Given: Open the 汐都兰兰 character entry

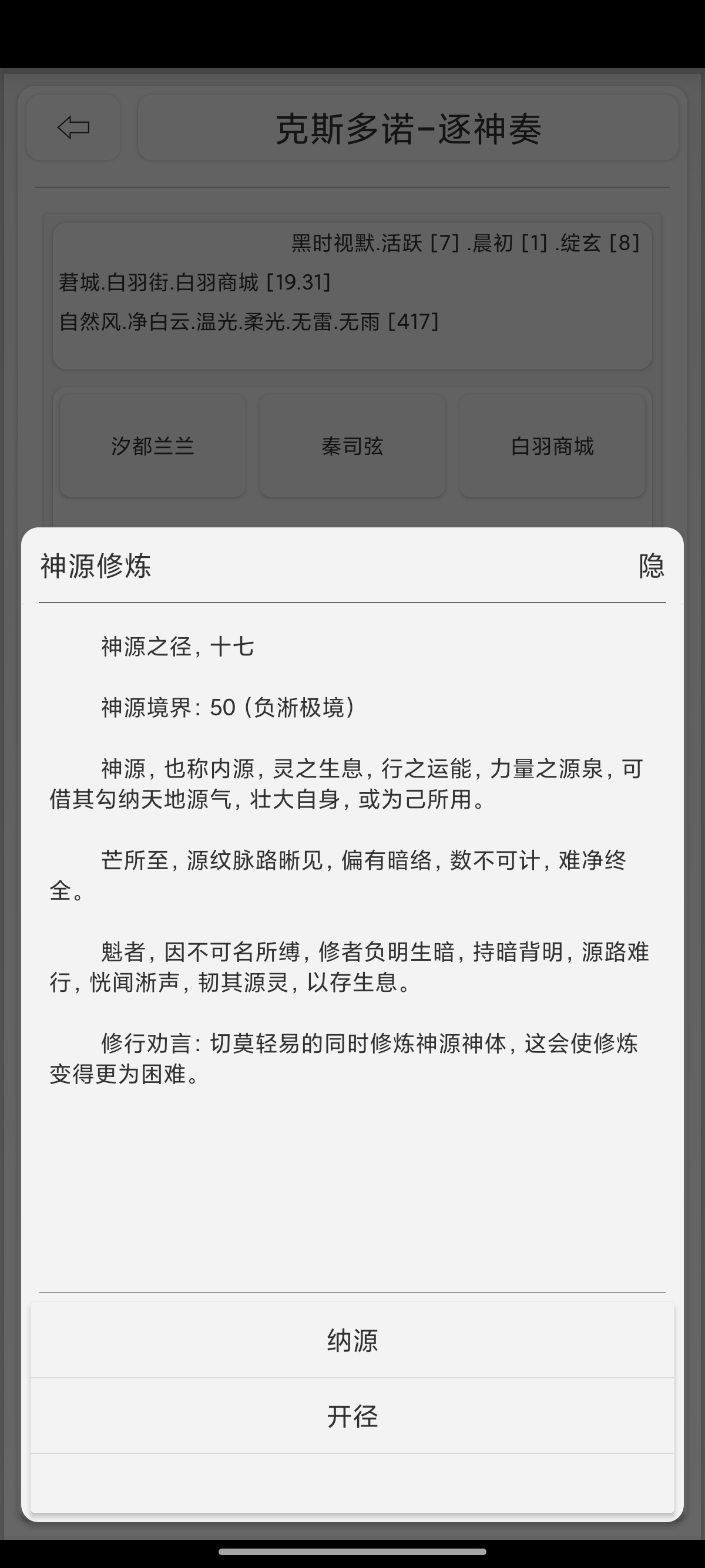Looking at the screenshot, I should (x=152, y=446).
